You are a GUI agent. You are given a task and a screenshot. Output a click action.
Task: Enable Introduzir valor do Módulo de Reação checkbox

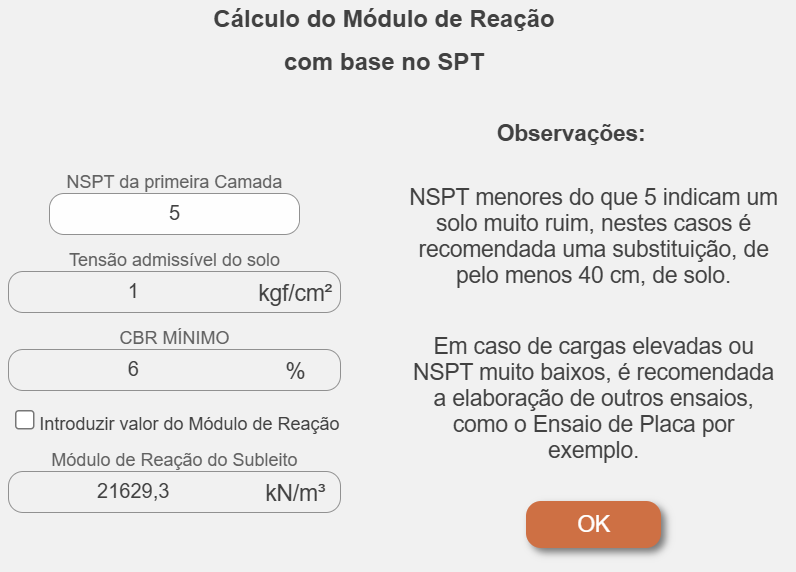tap(24, 420)
